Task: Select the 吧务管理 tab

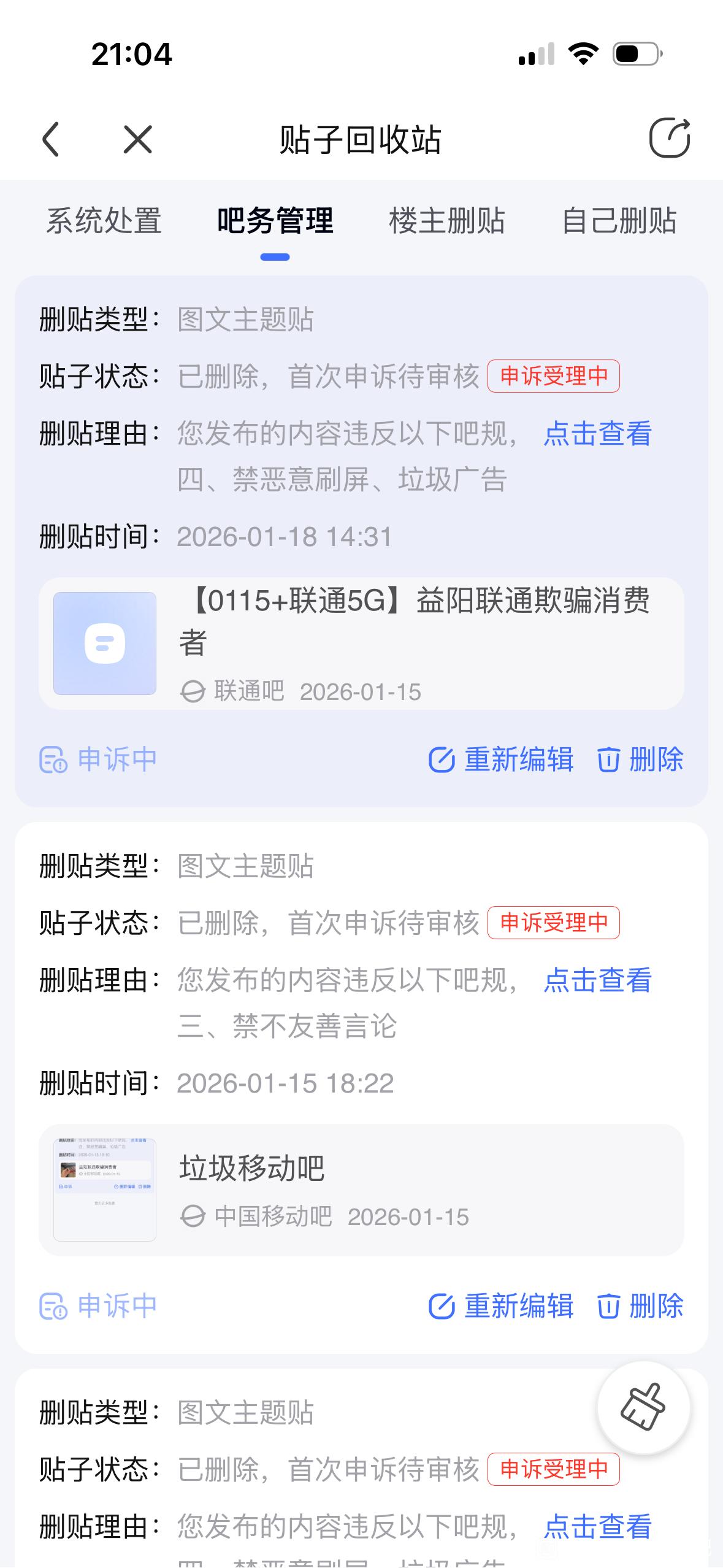Action: pyautogui.click(x=275, y=221)
